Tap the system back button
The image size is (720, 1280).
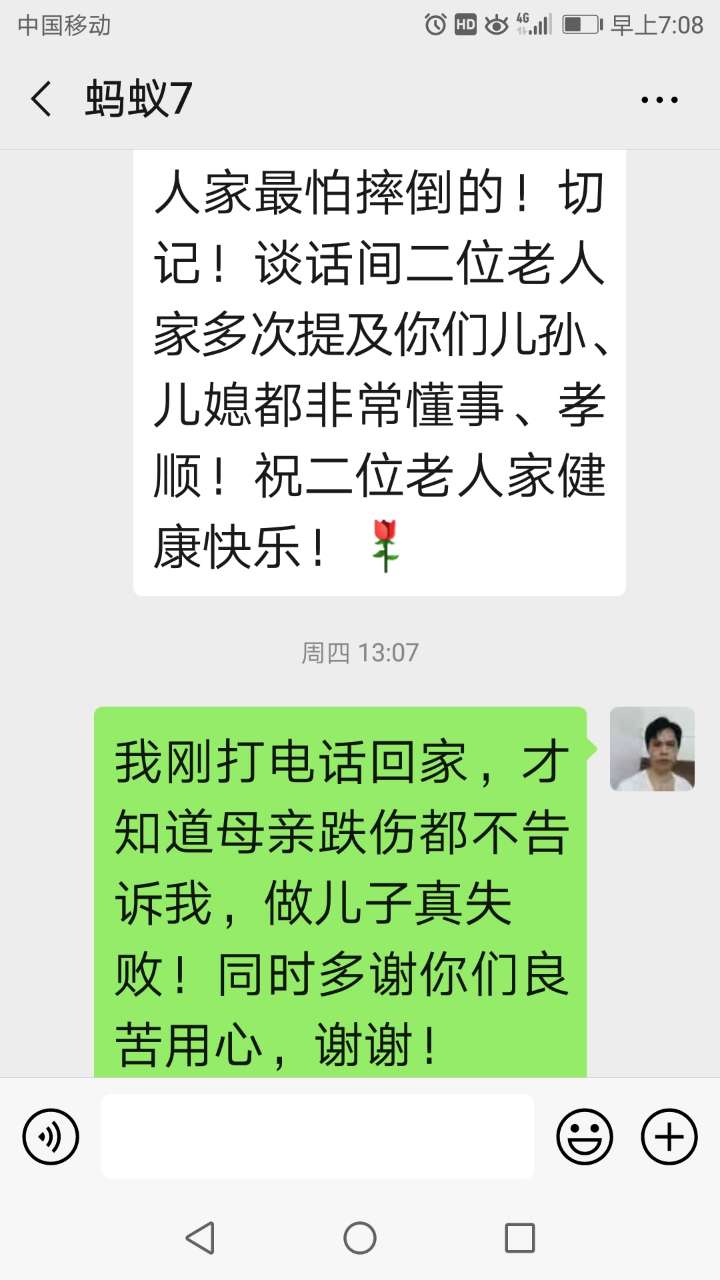pos(200,1238)
